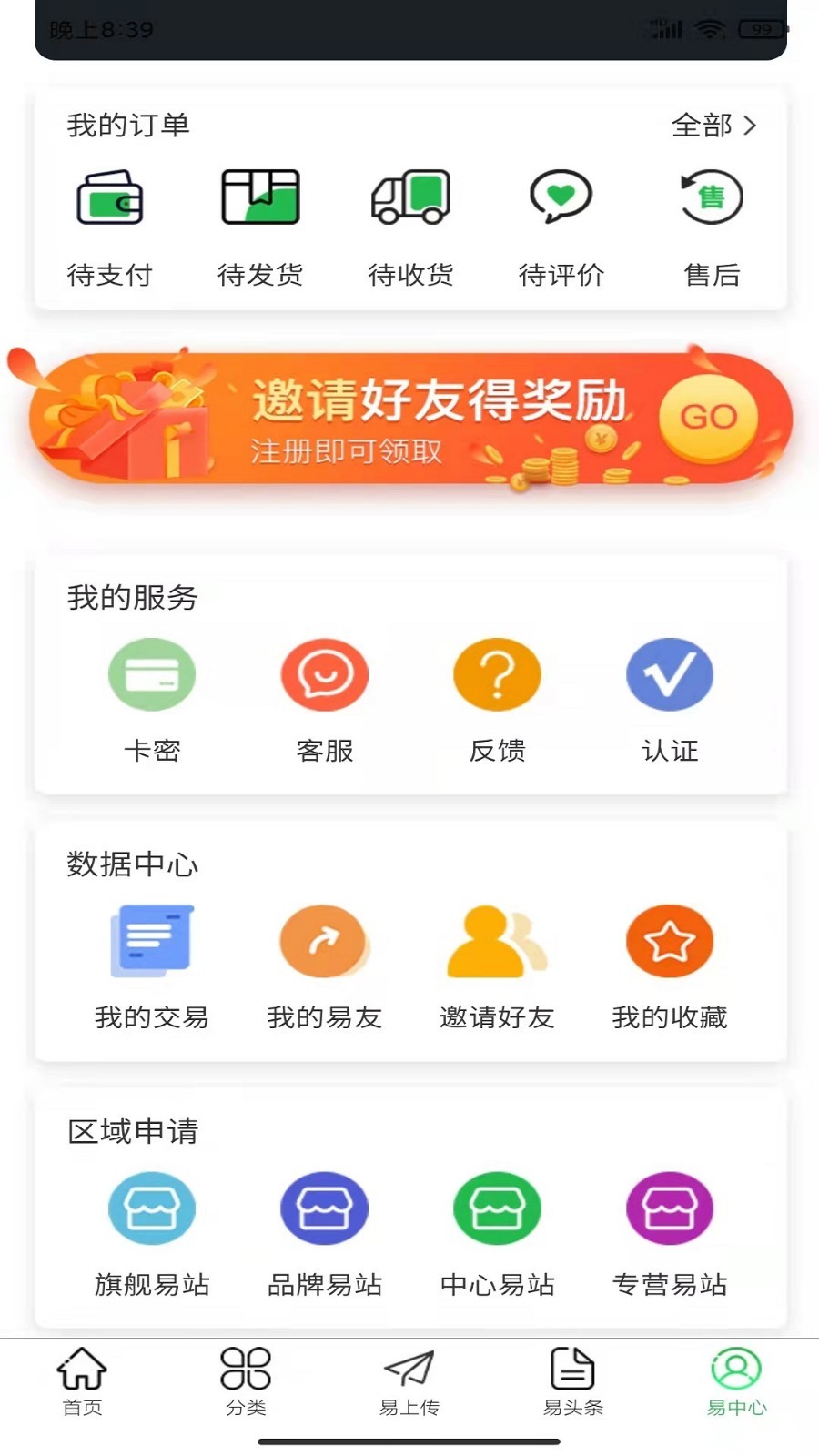This screenshot has height=1456, width=819.
Task: Tap the 邀请好友得奖励 invitation banner
Action: tap(409, 420)
